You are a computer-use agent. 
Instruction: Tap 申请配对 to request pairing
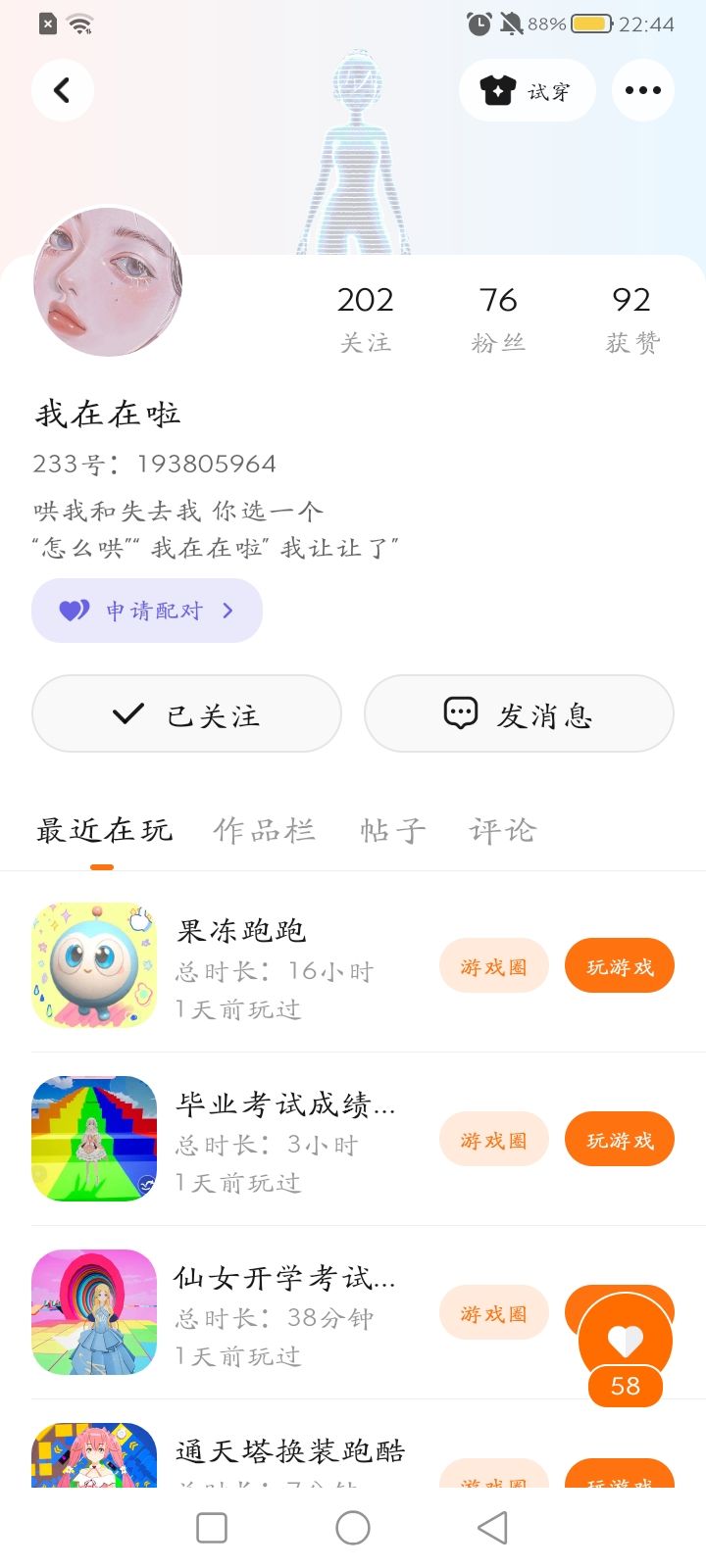[x=147, y=611]
